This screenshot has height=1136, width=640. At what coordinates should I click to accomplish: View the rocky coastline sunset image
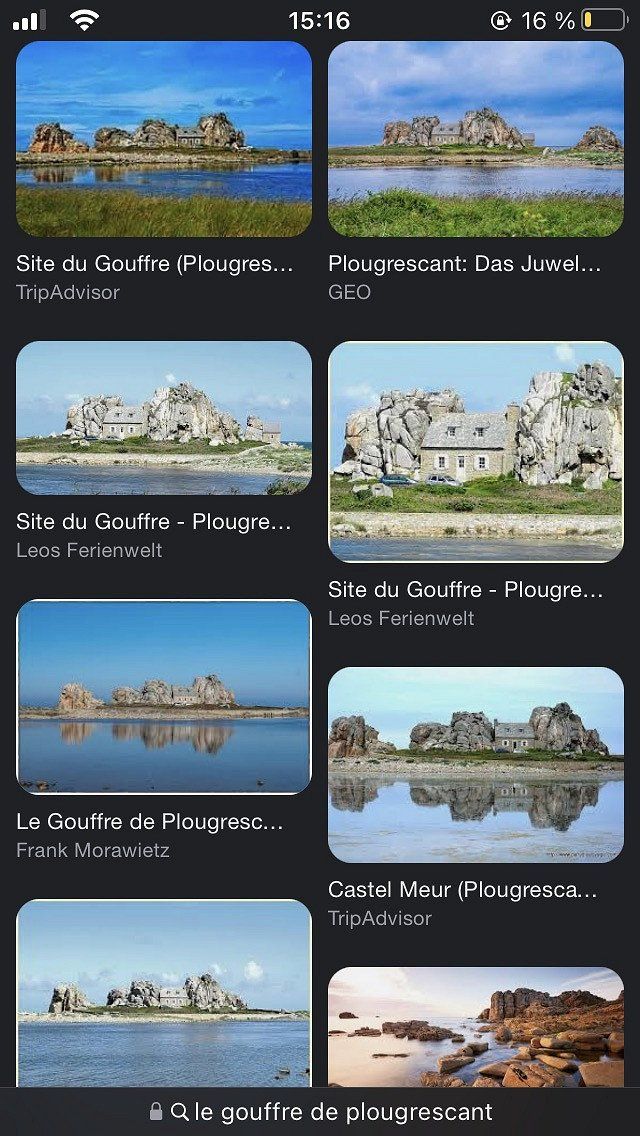pos(476,1026)
